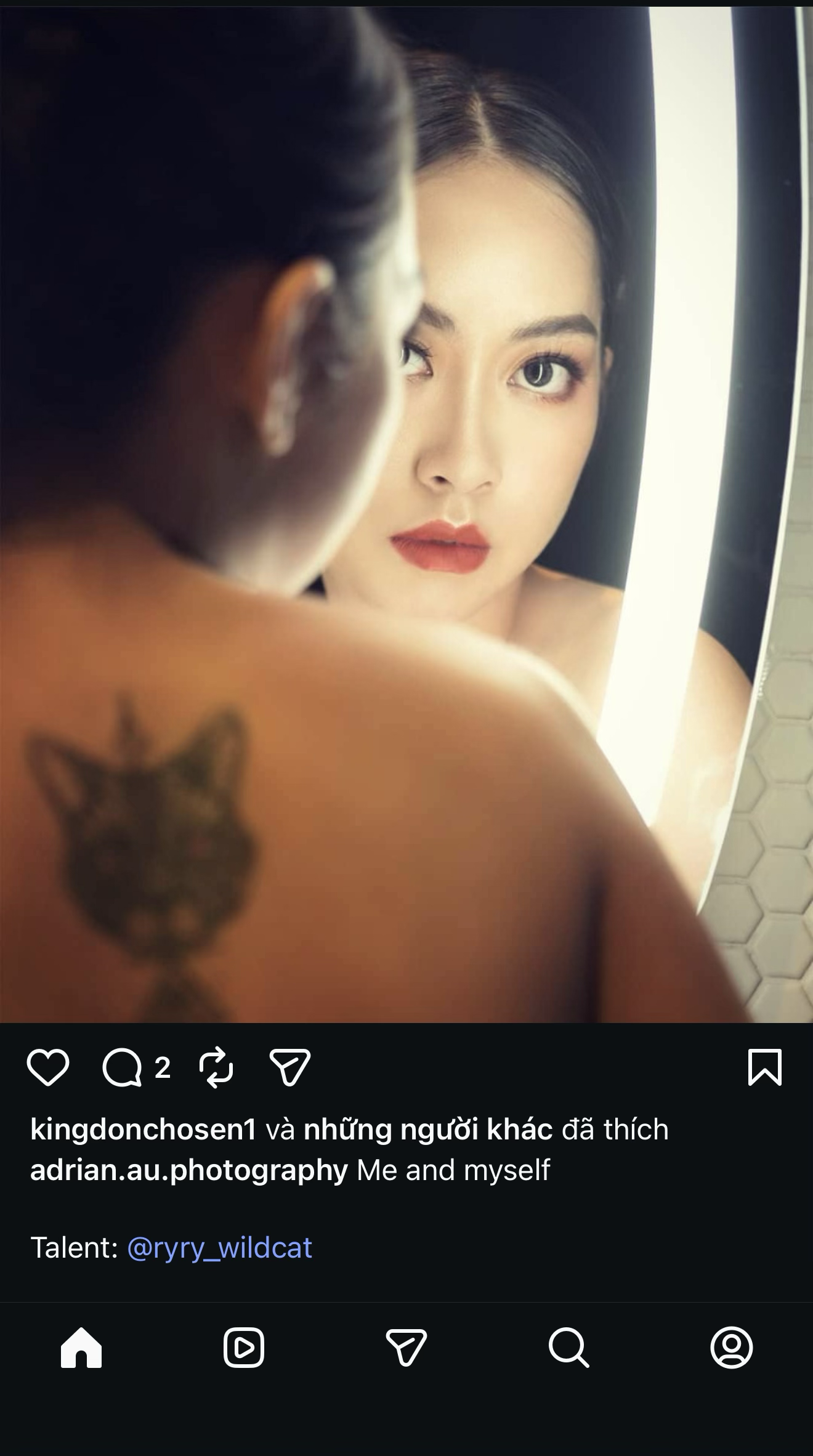Share the post via send icon
The image size is (813, 1456).
tap(289, 1067)
